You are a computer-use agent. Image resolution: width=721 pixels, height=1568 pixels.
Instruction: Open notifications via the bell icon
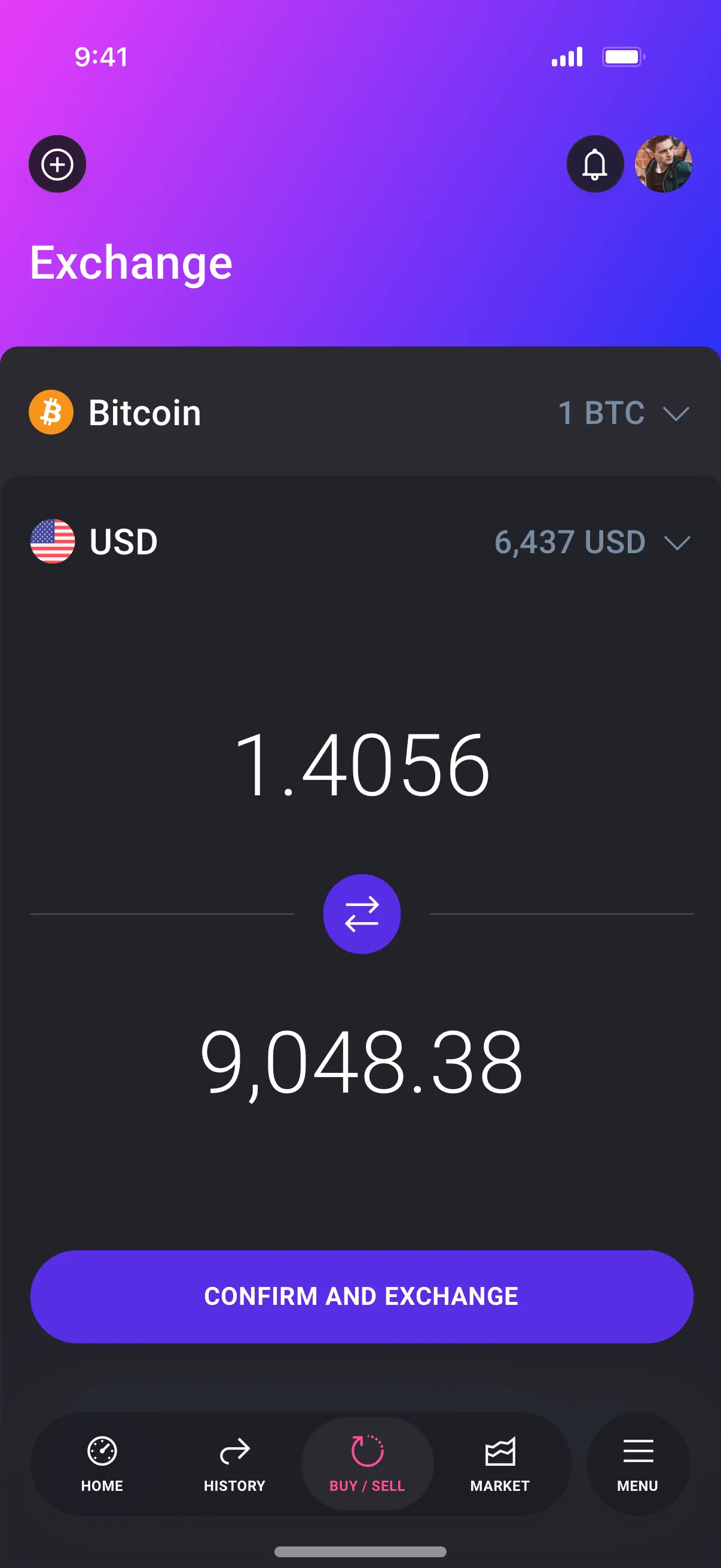point(594,164)
